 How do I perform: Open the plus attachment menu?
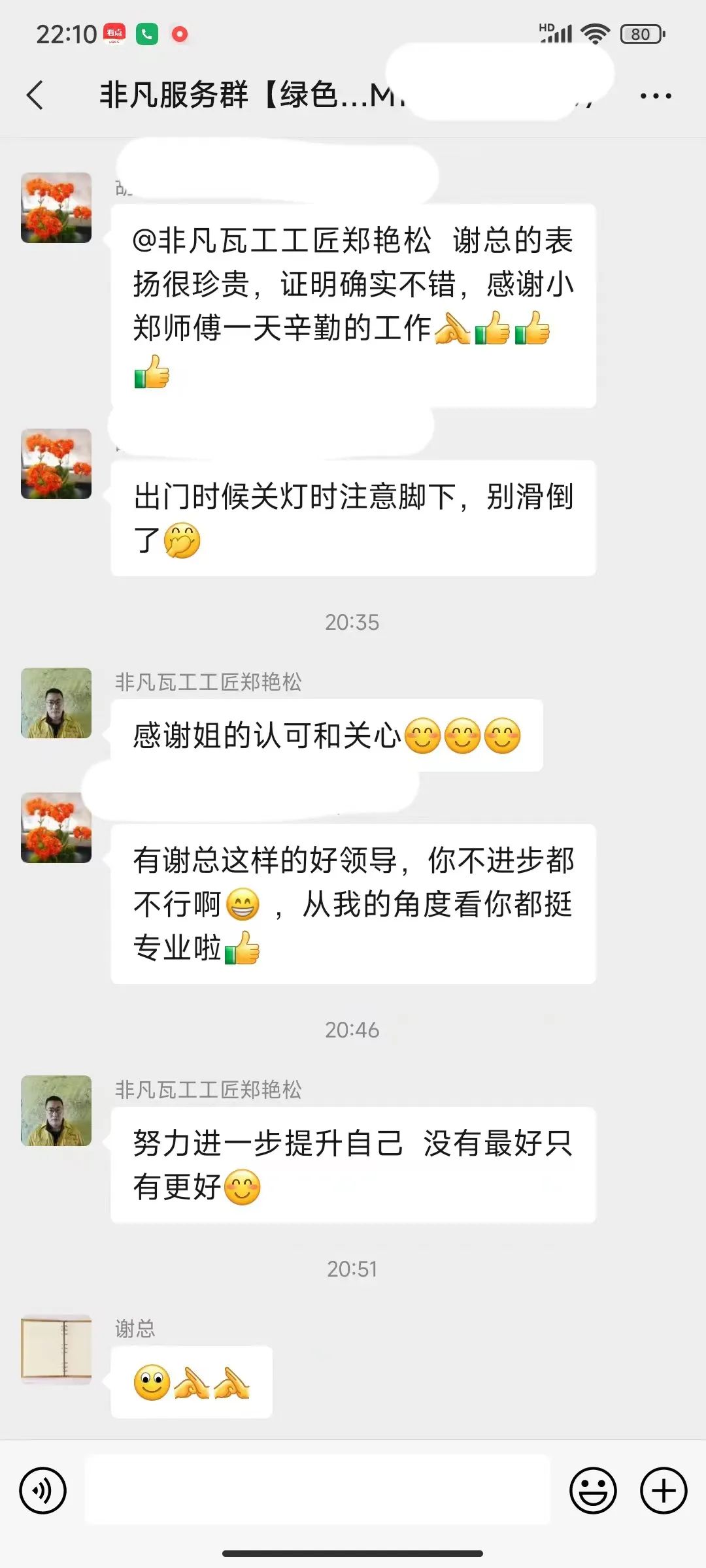tap(663, 1490)
